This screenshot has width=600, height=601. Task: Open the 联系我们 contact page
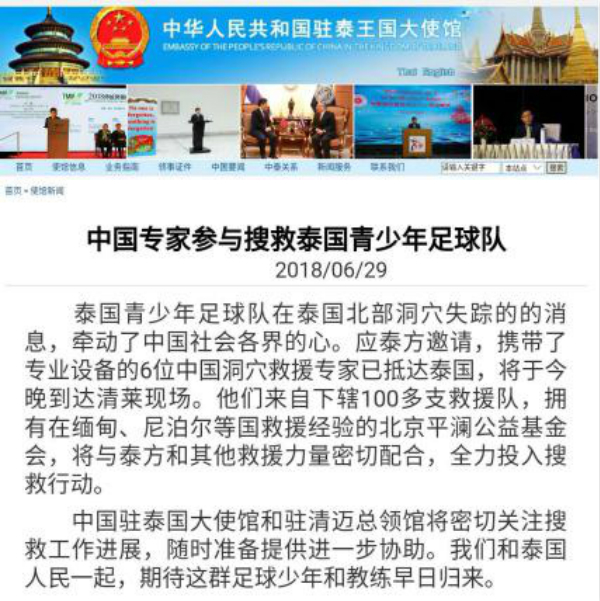(387, 167)
